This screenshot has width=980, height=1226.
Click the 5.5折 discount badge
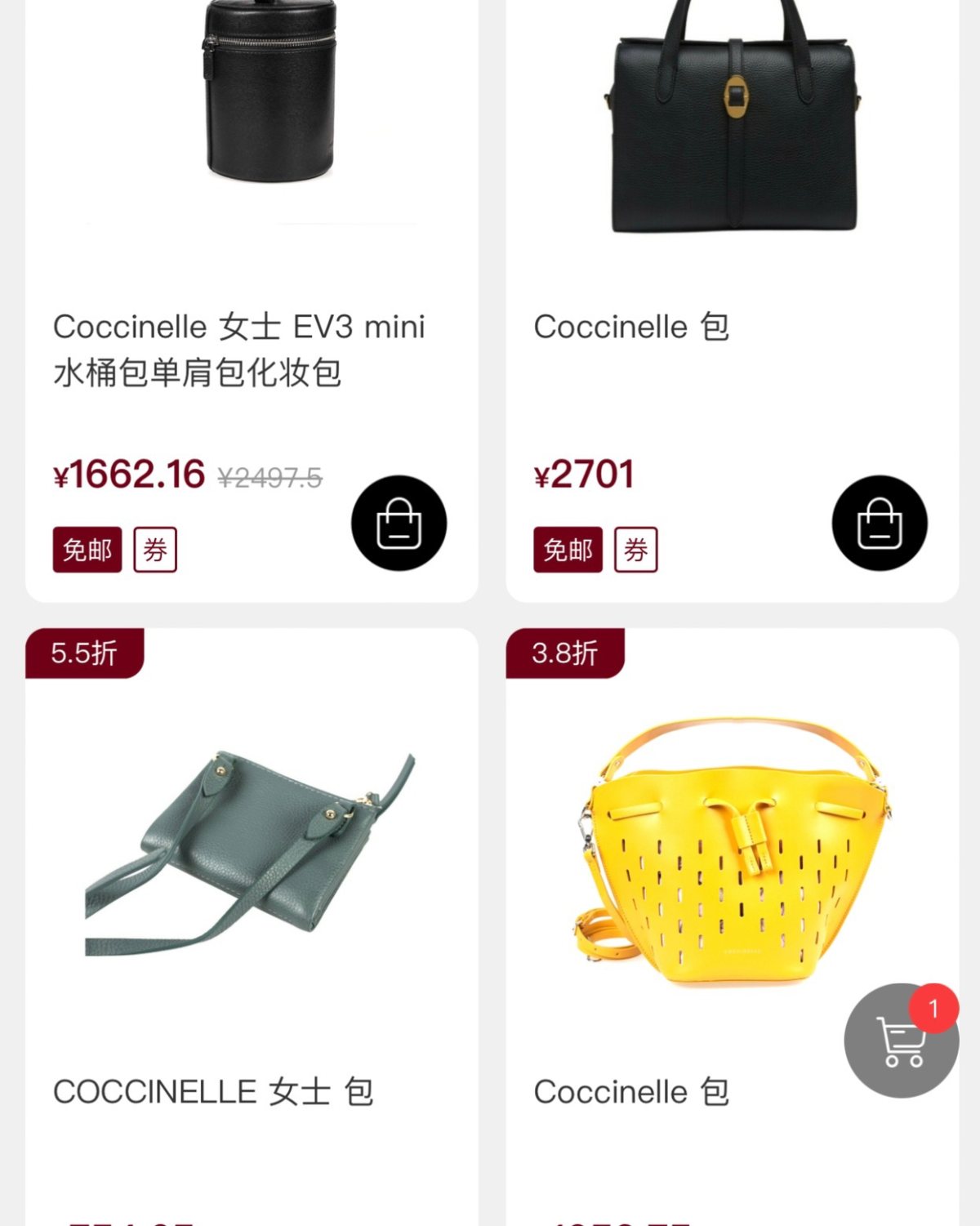point(82,653)
